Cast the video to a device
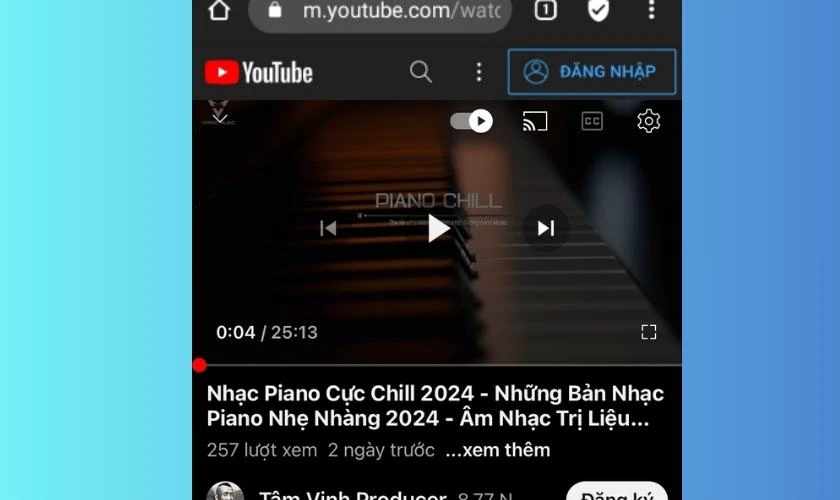The height and width of the screenshot is (500, 840). click(535, 122)
